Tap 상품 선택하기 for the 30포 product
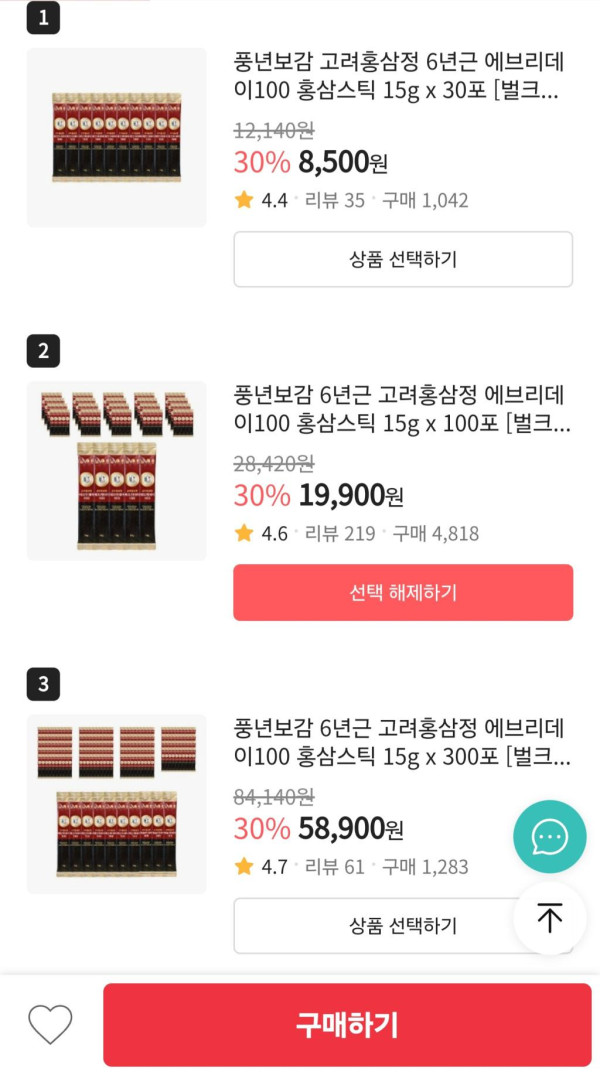The image size is (600, 1075). point(403,260)
